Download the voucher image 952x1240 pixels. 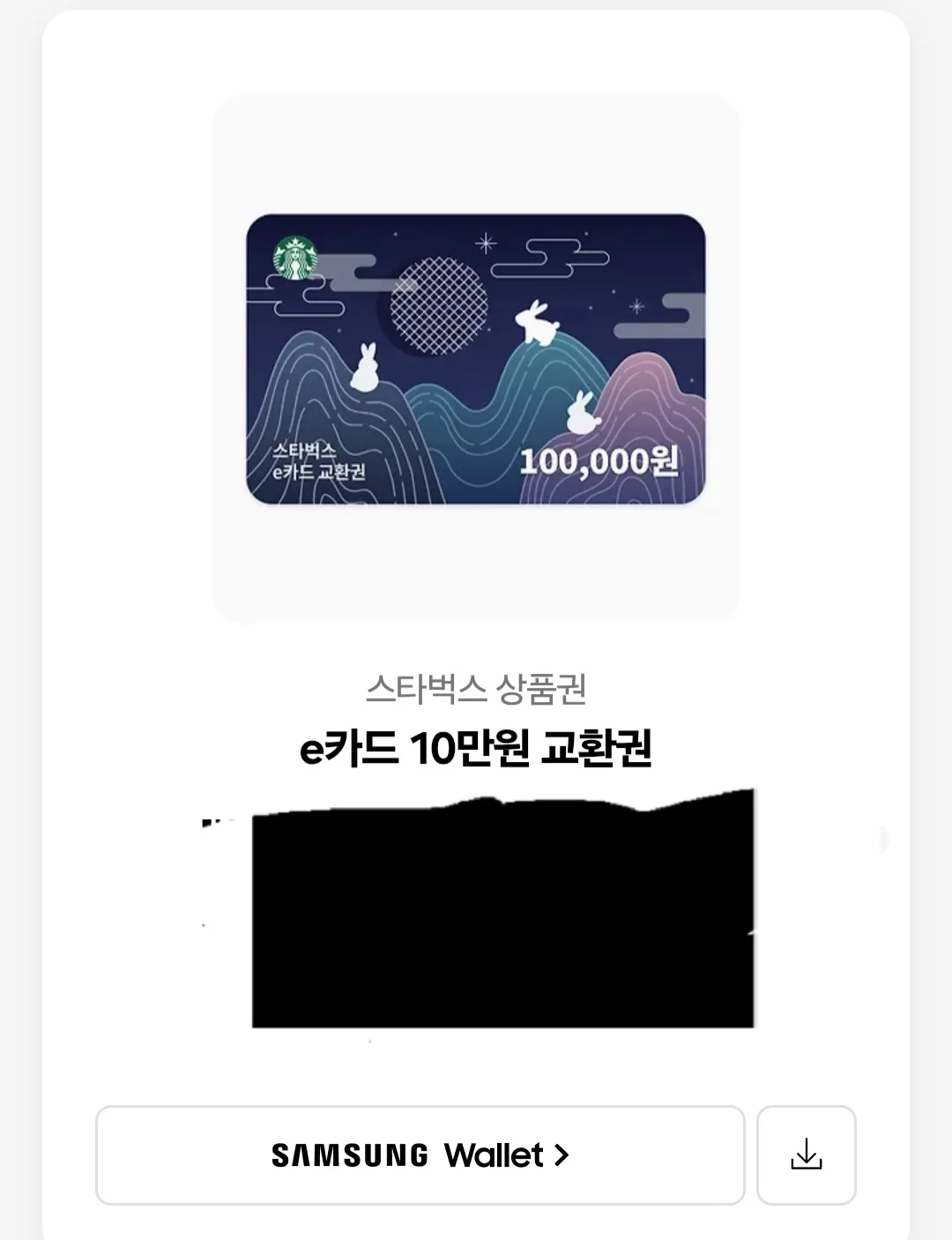pyautogui.click(x=806, y=1154)
